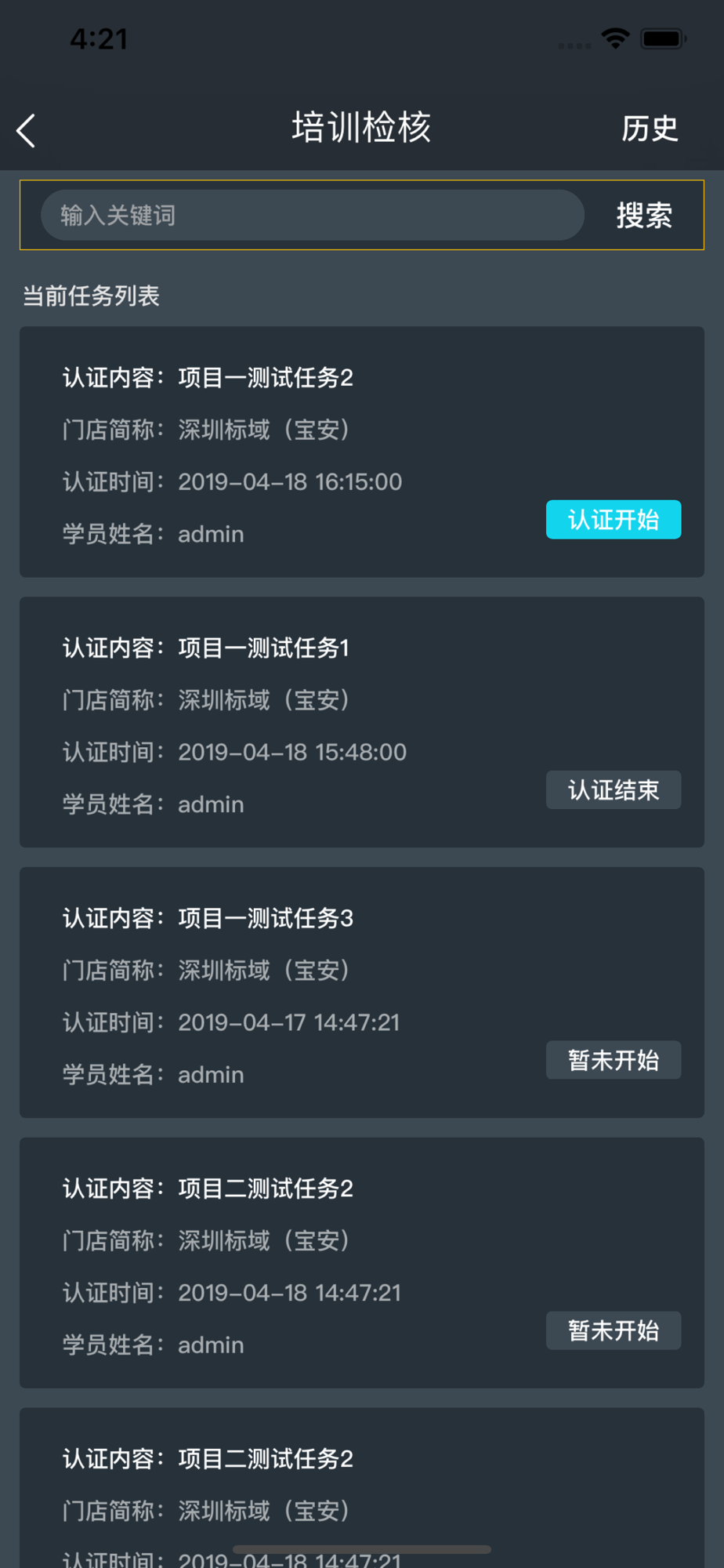
Task: Focus the 输入关键词 search field
Action: click(x=313, y=215)
